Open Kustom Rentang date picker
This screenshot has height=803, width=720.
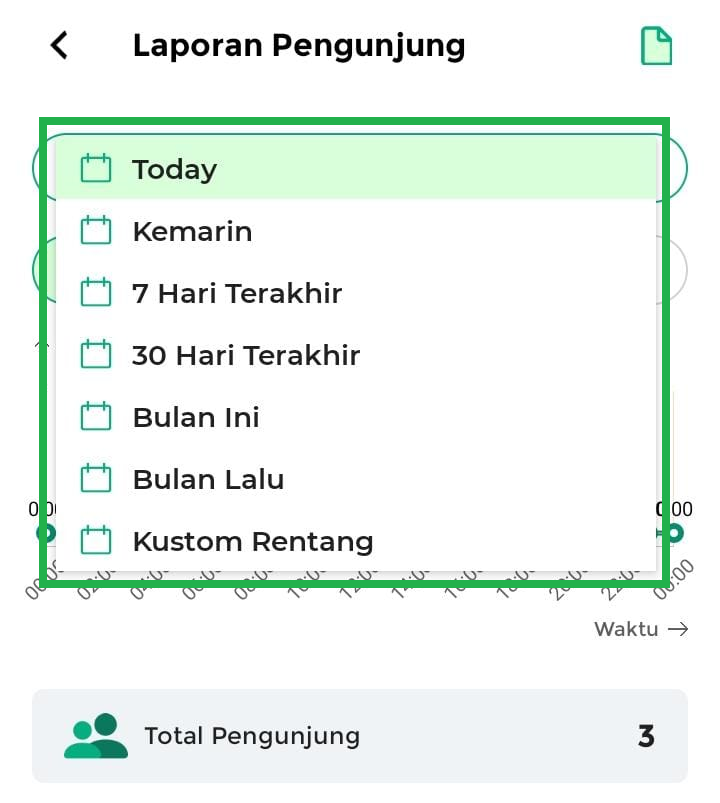pos(252,542)
